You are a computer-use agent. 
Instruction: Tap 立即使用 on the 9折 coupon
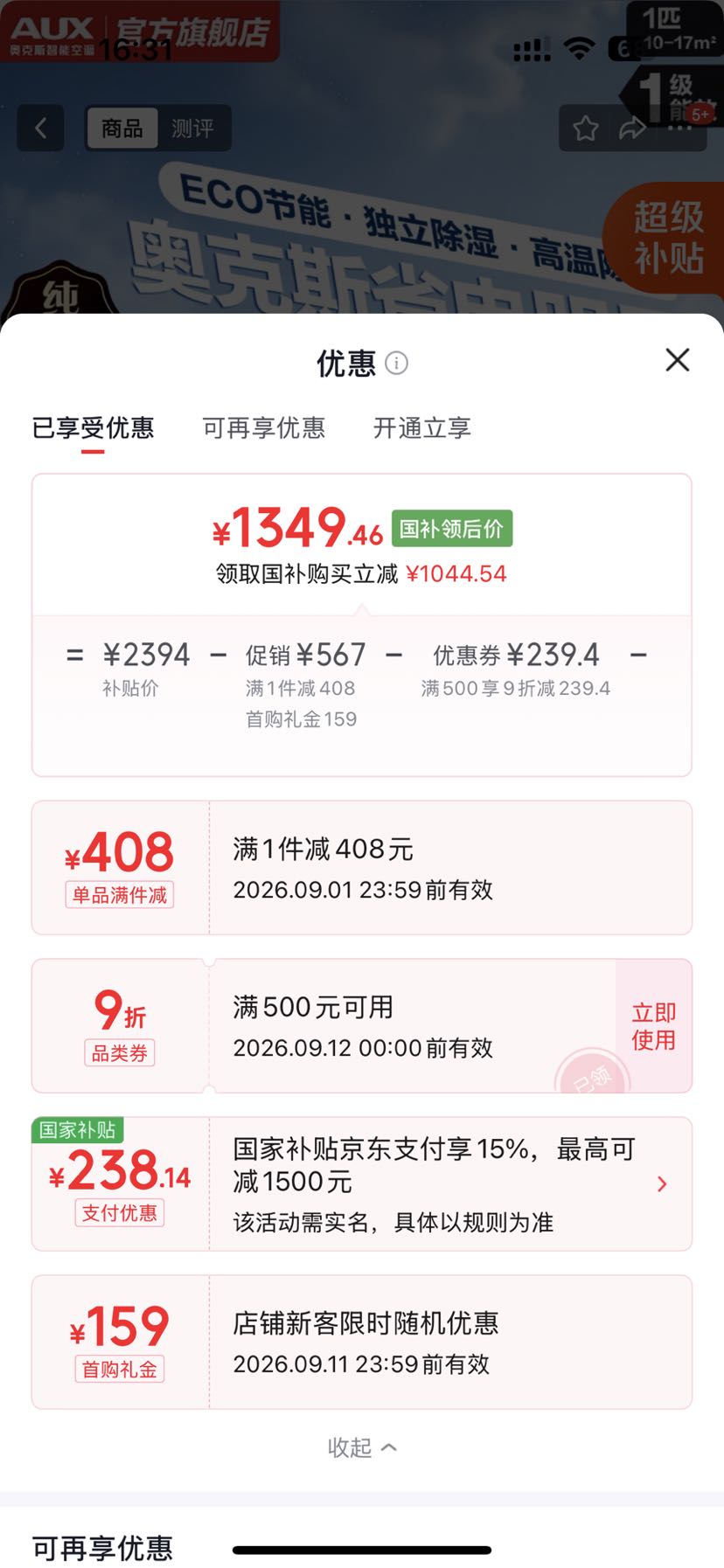coord(654,1026)
